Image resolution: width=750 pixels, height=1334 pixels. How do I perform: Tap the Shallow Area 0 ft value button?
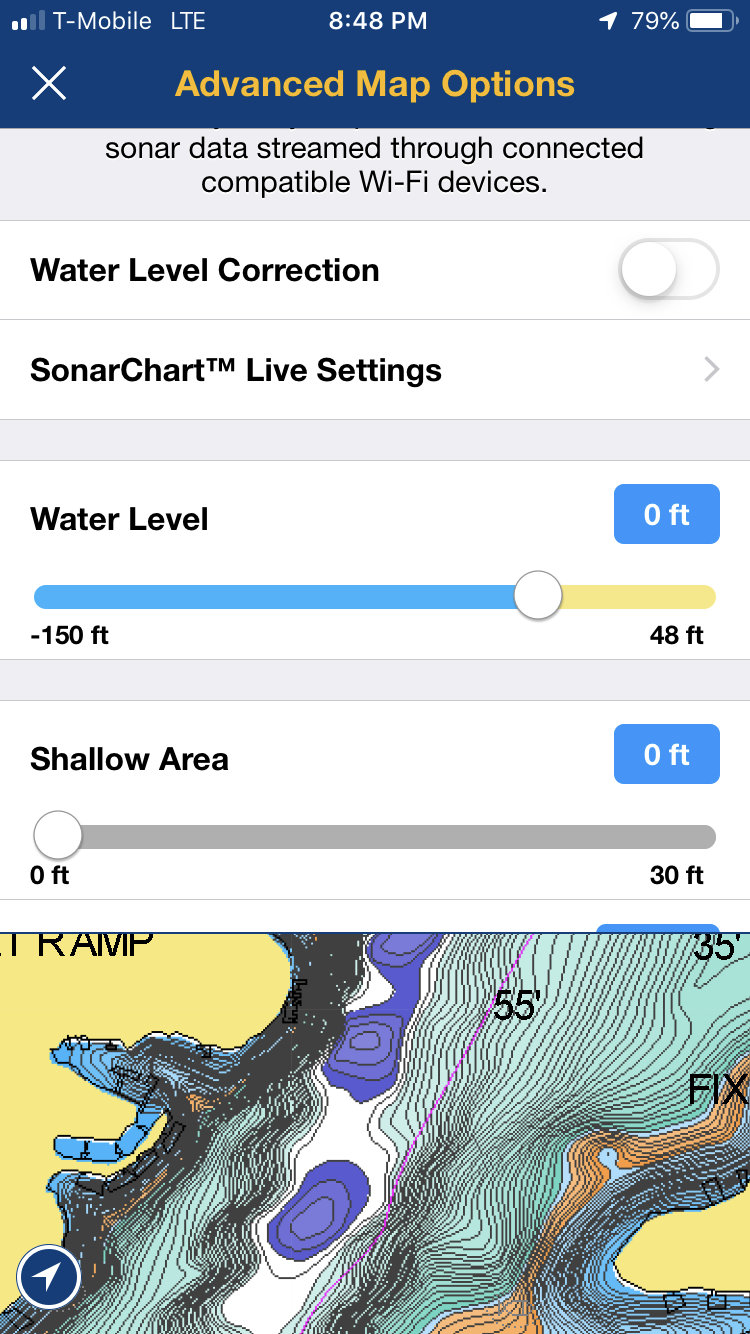[x=667, y=755]
